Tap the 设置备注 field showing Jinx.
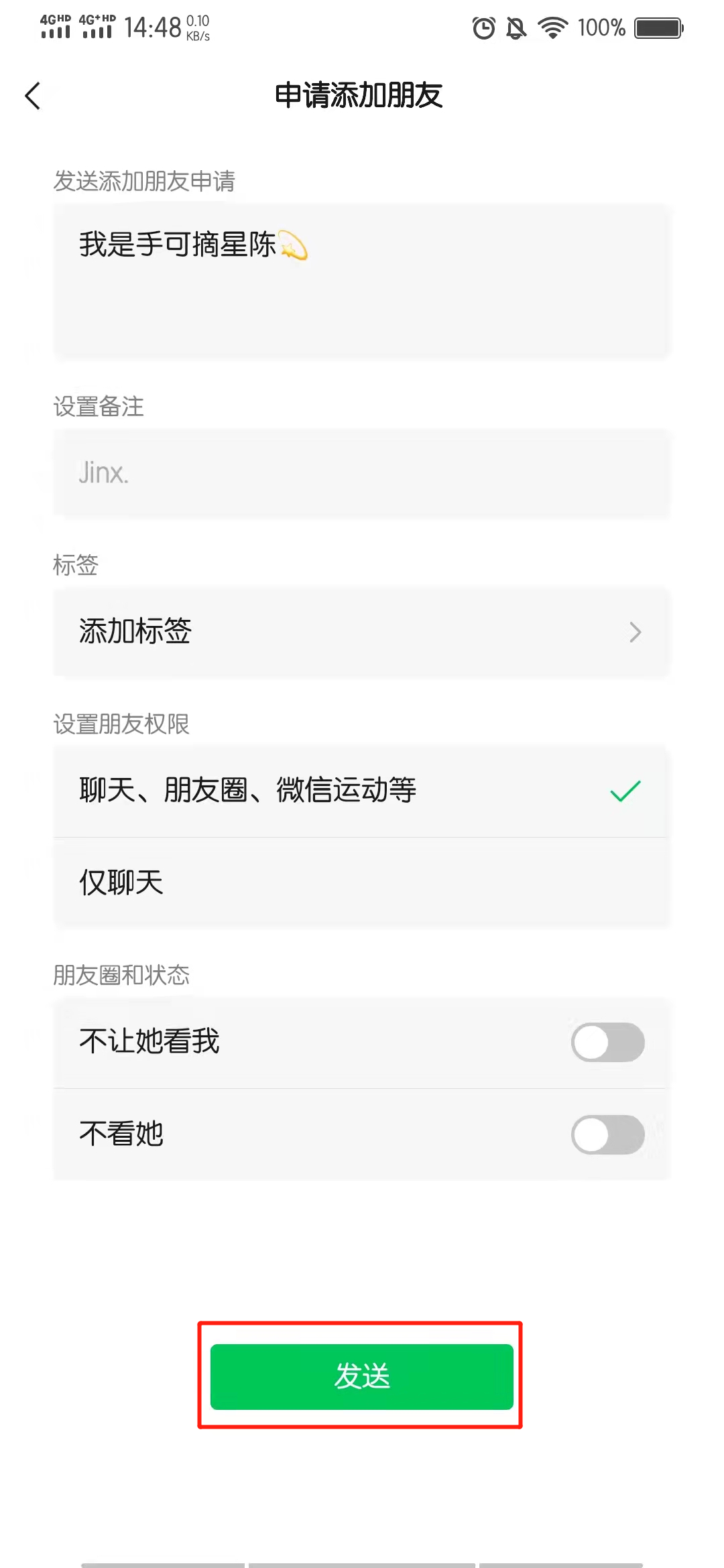 coord(361,473)
